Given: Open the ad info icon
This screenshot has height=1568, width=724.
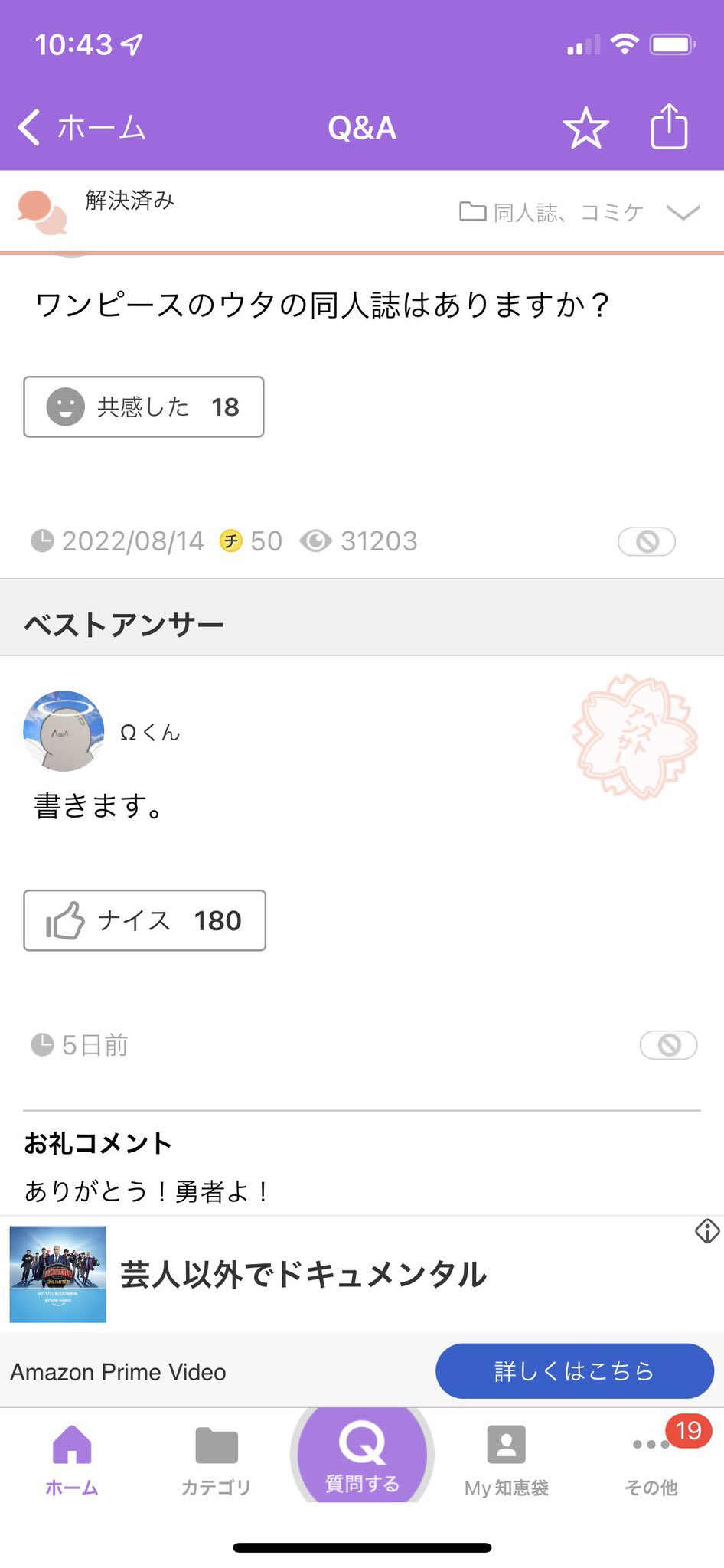Looking at the screenshot, I should point(706,1231).
